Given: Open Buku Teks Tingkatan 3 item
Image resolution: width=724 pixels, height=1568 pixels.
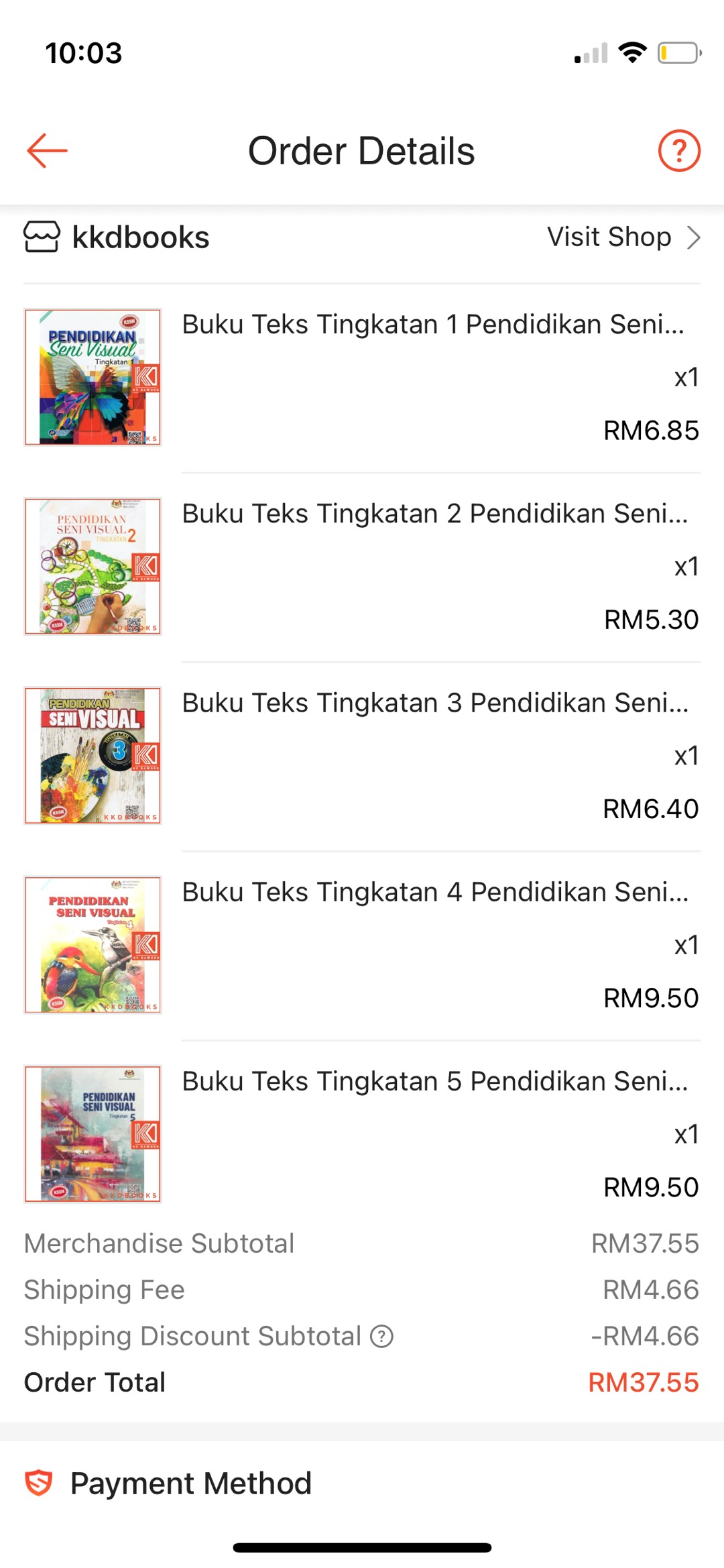Looking at the screenshot, I should (434, 703).
